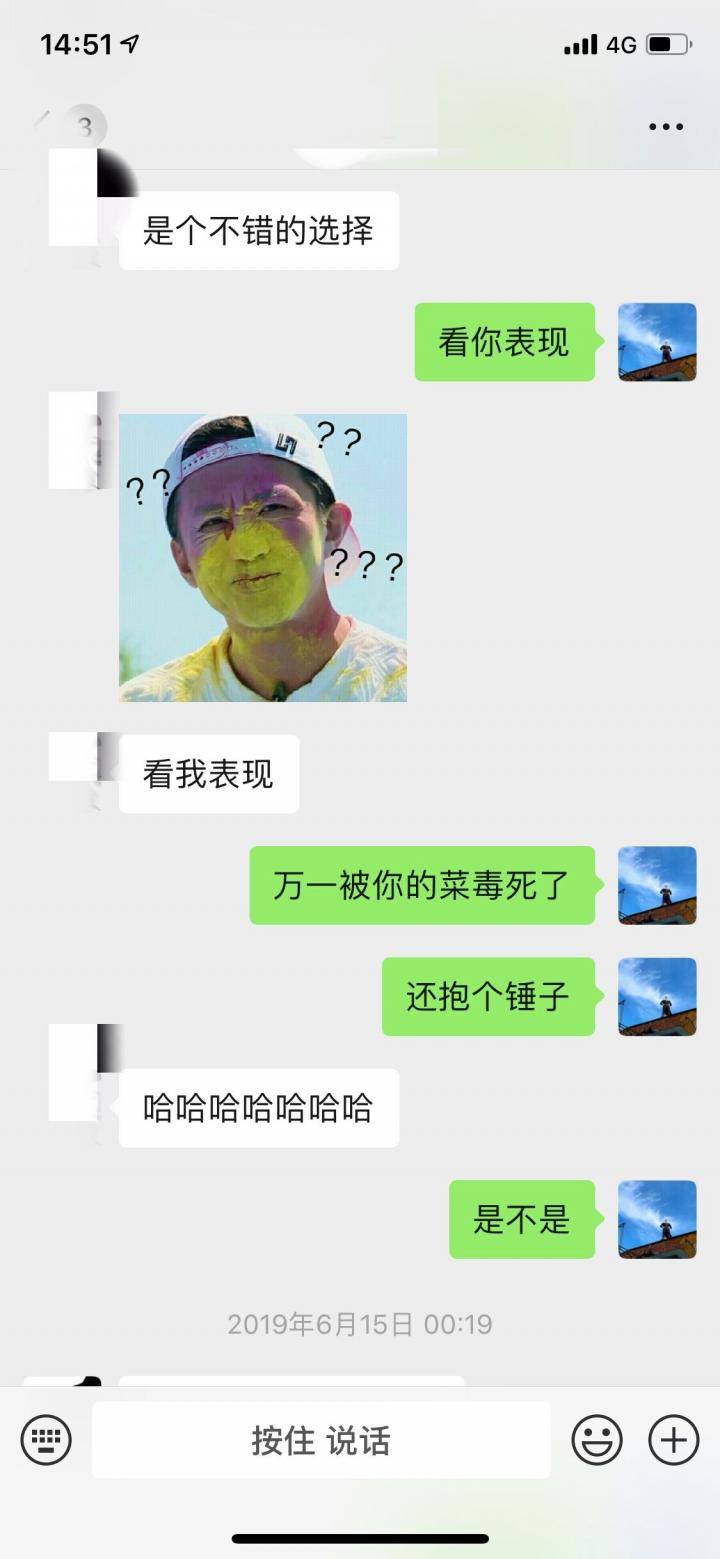Tap the 哈哈哈哈哈哈哈 message bubble
Image resolution: width=720 pixels, height=1559 pixels.
click(258, 1107)
